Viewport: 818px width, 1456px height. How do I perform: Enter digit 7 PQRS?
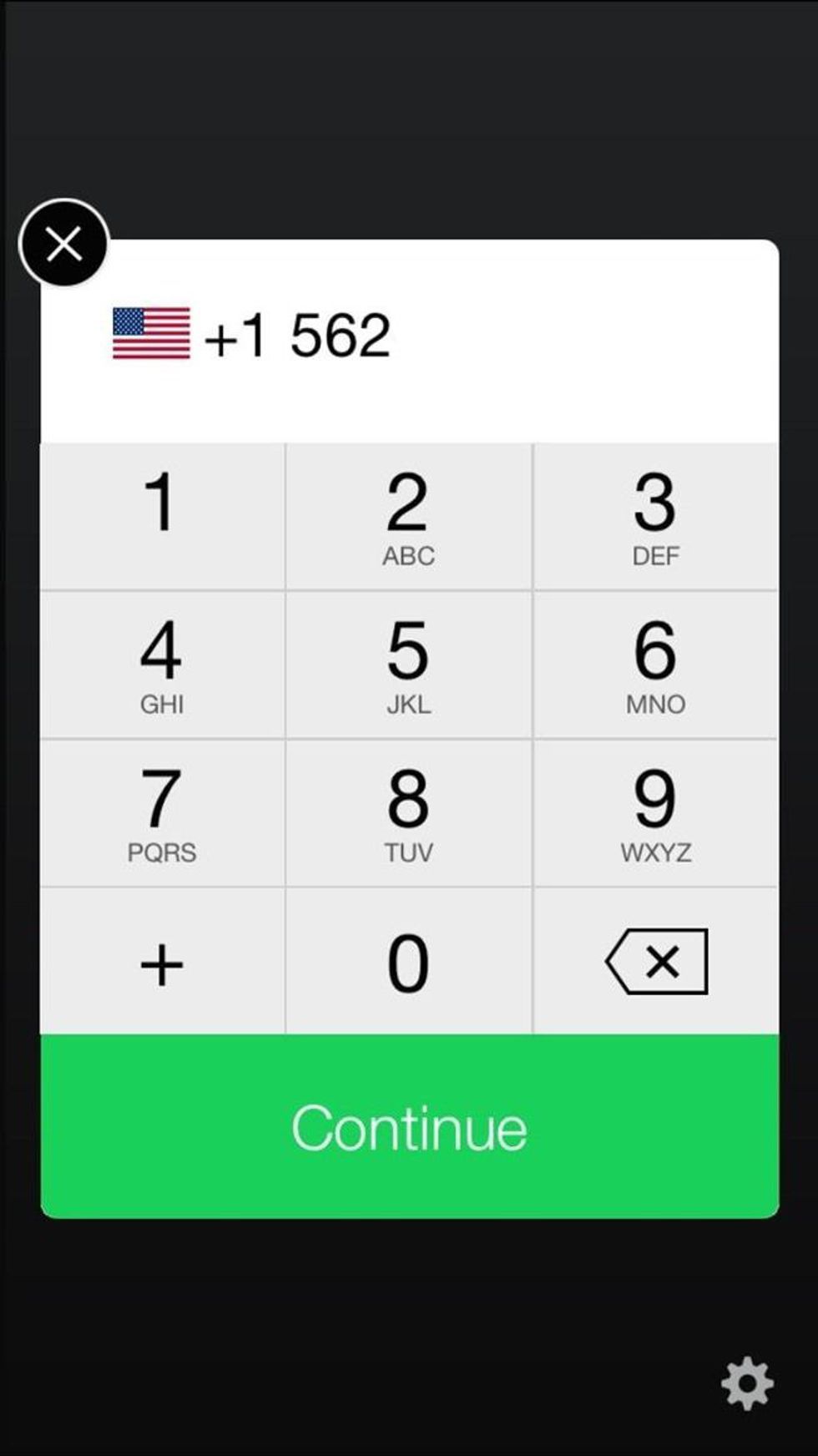162,813
